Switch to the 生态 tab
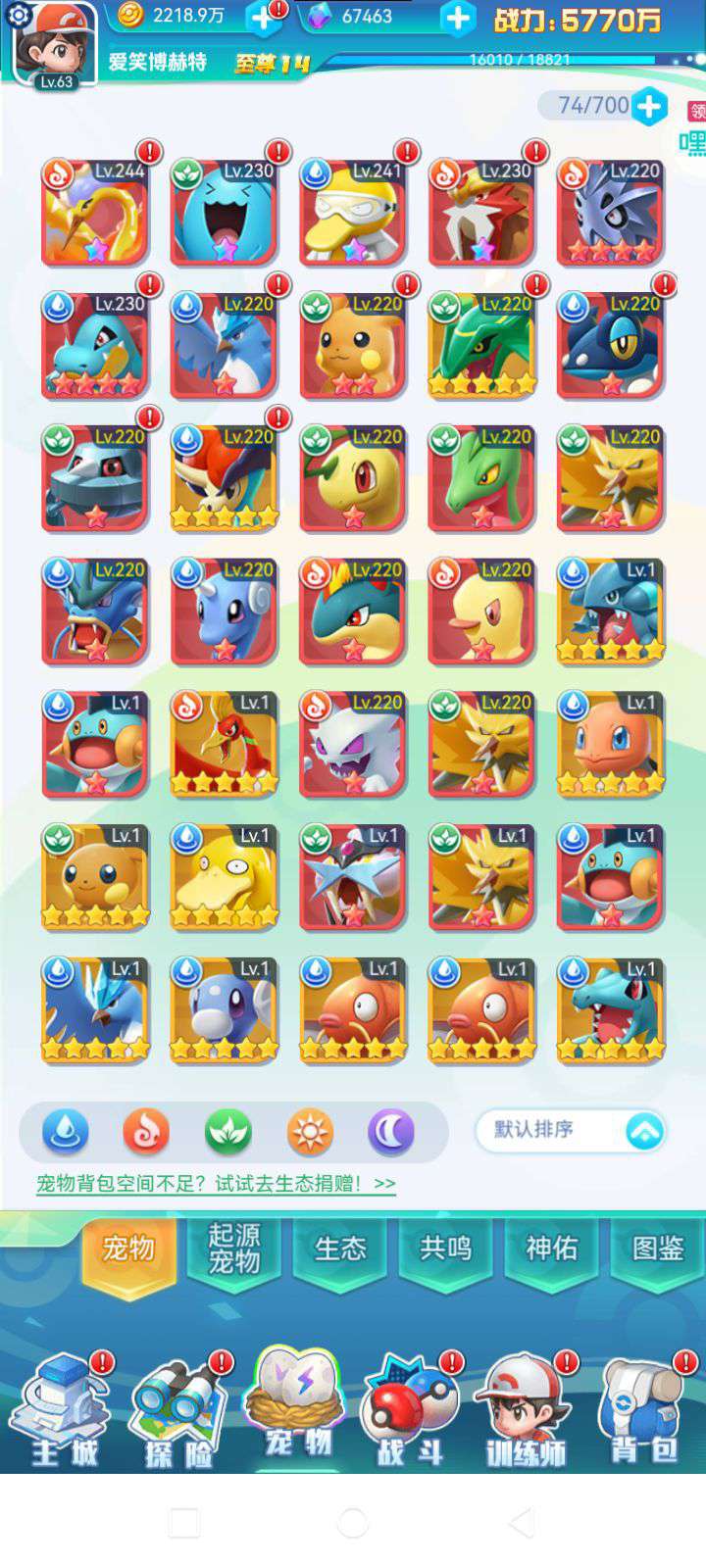Viewport: 706px width, 1568px height. (339, 1250)
